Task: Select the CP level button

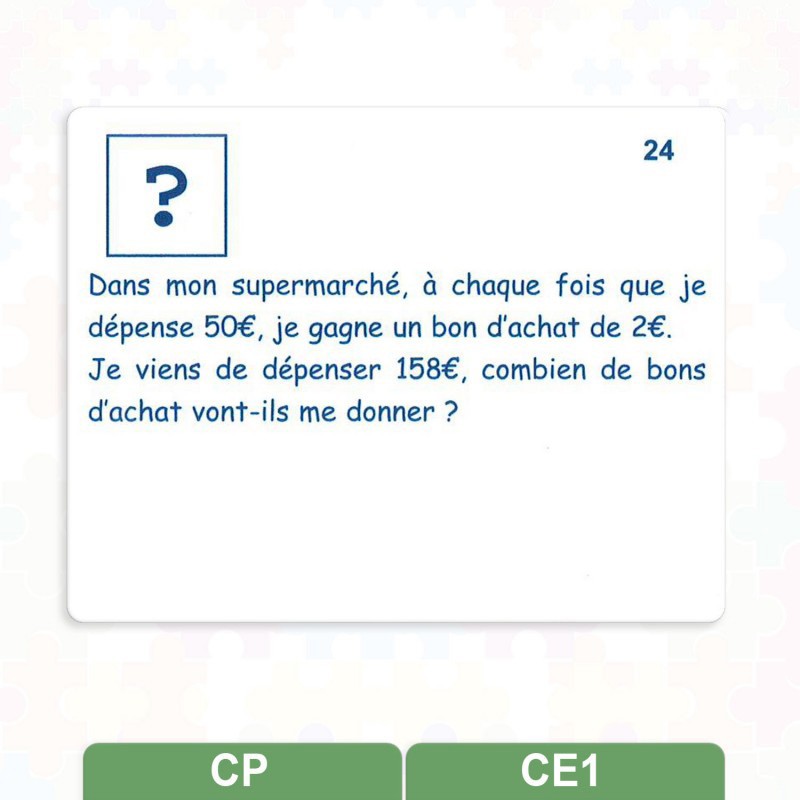Action: pyautogui.click(x=241, y=771)
